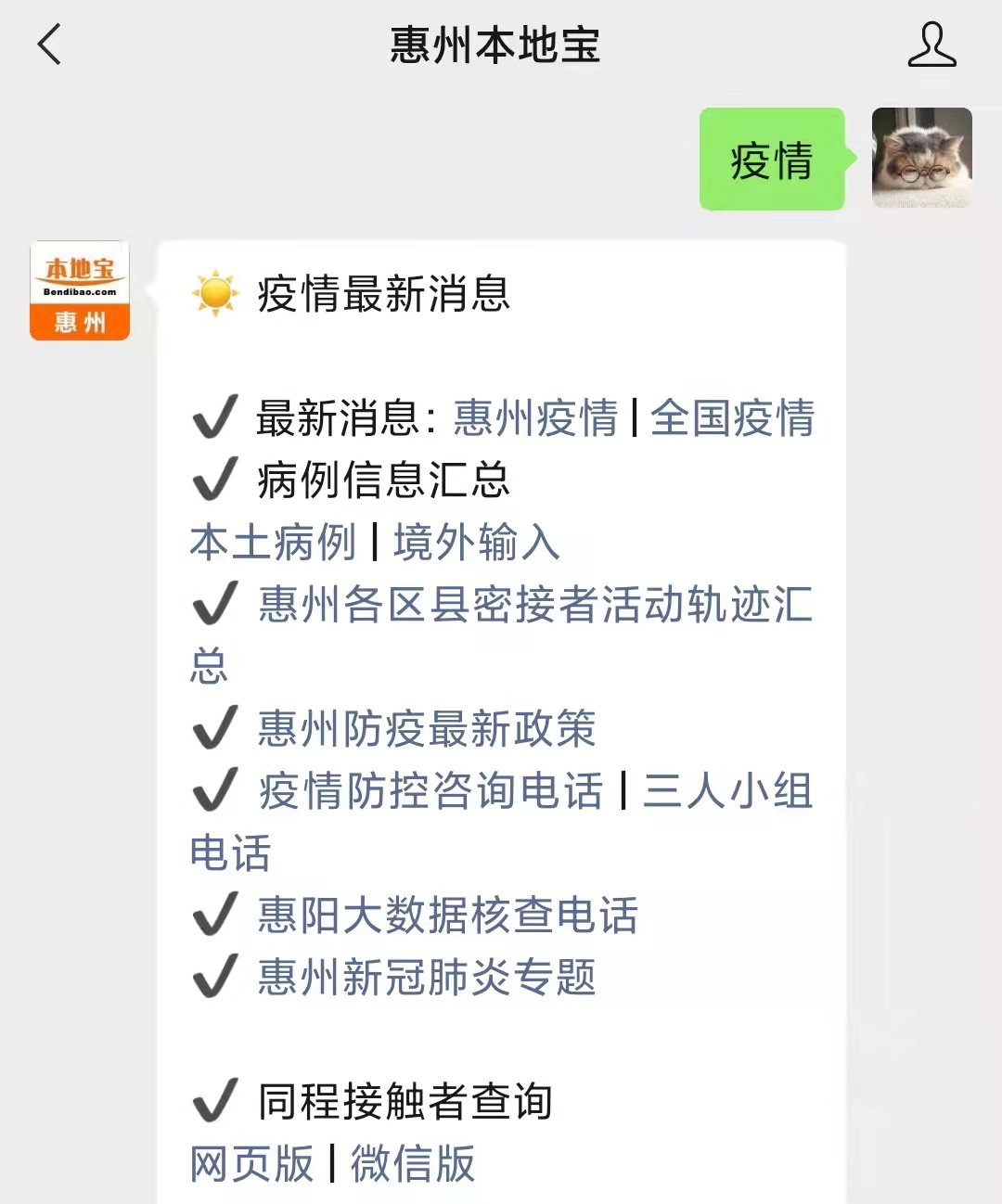Open the 疫情防控咨询电话 link
Viewport: 1002px width, 1204px height.
point(430,791)
